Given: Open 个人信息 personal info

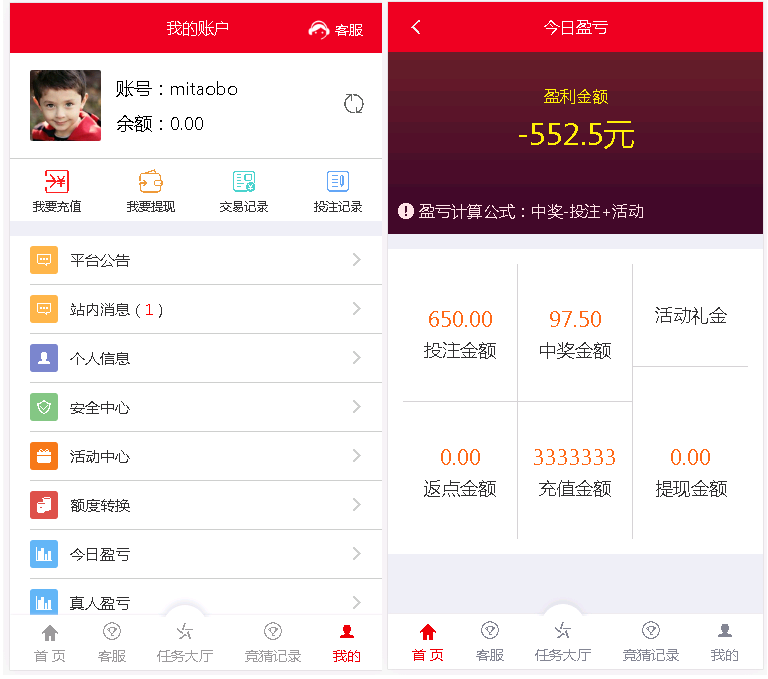Looking at the screenshot, I should coord(196,358).
